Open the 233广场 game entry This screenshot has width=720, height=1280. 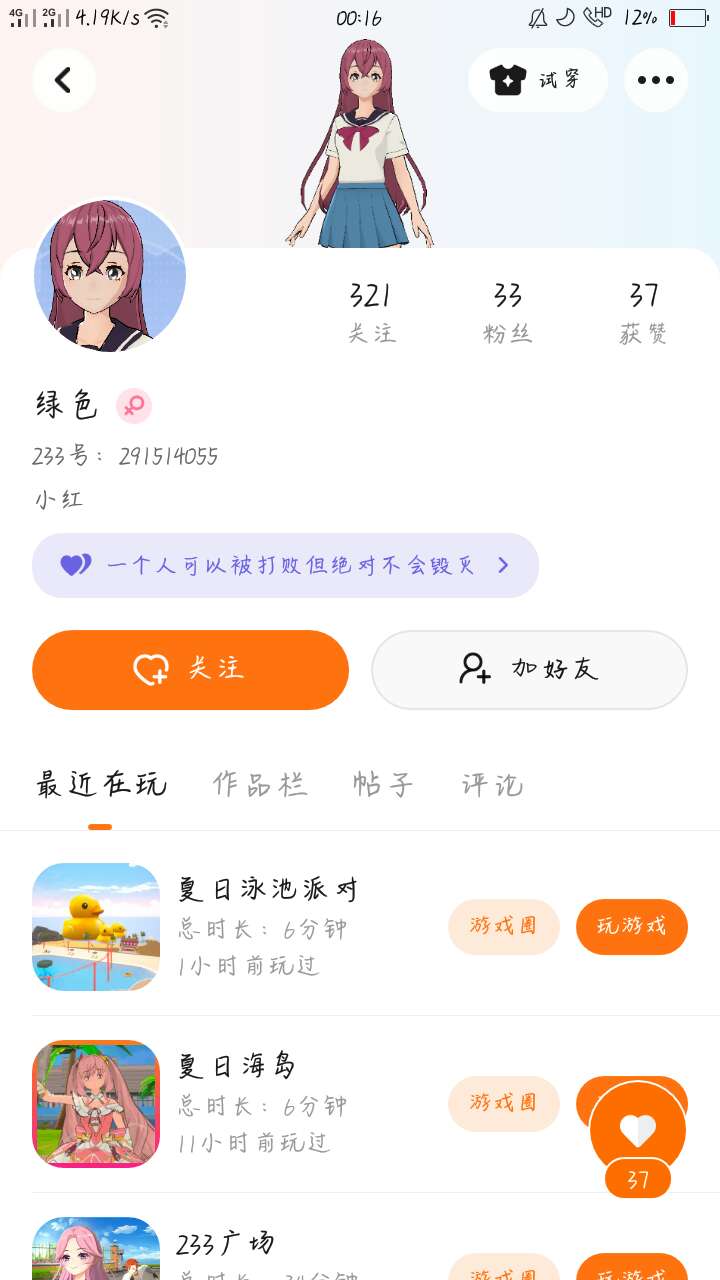225,1244
